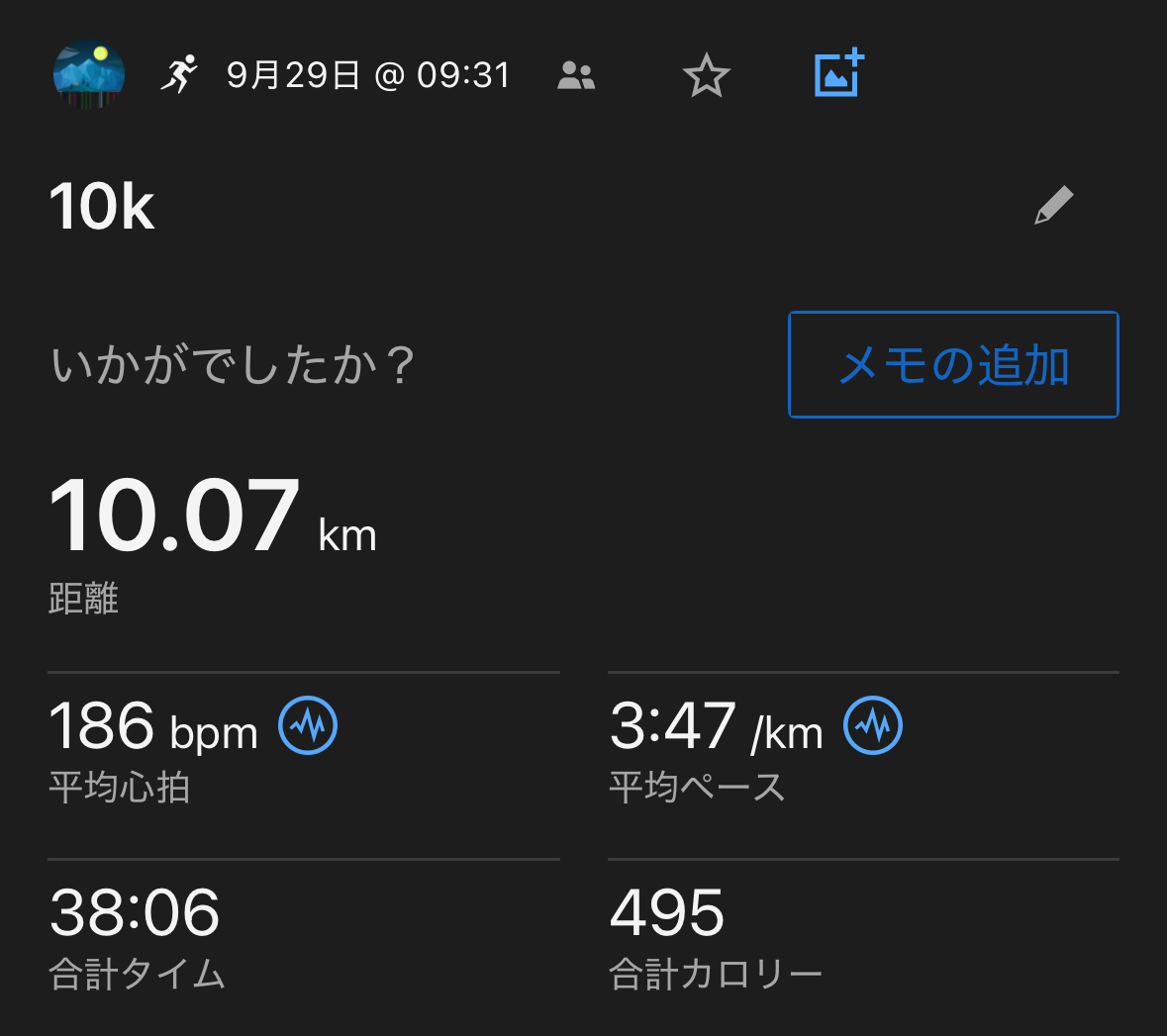Mark this activity as favorite with star
The width and height of the screenshot is (1167, 1036).
click(x=707, y=75)
